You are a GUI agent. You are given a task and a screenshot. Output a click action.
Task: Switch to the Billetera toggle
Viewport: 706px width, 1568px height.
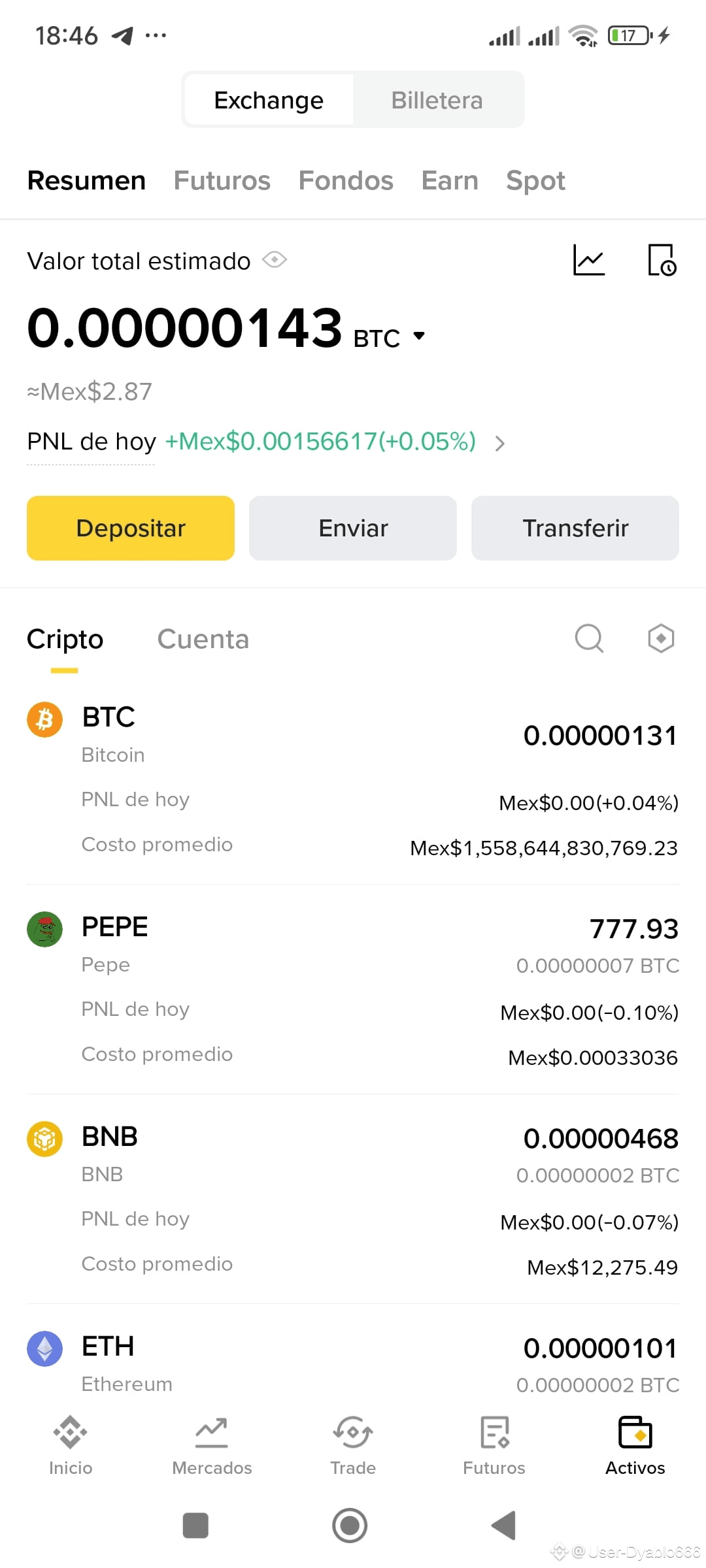tap(437, 99)
